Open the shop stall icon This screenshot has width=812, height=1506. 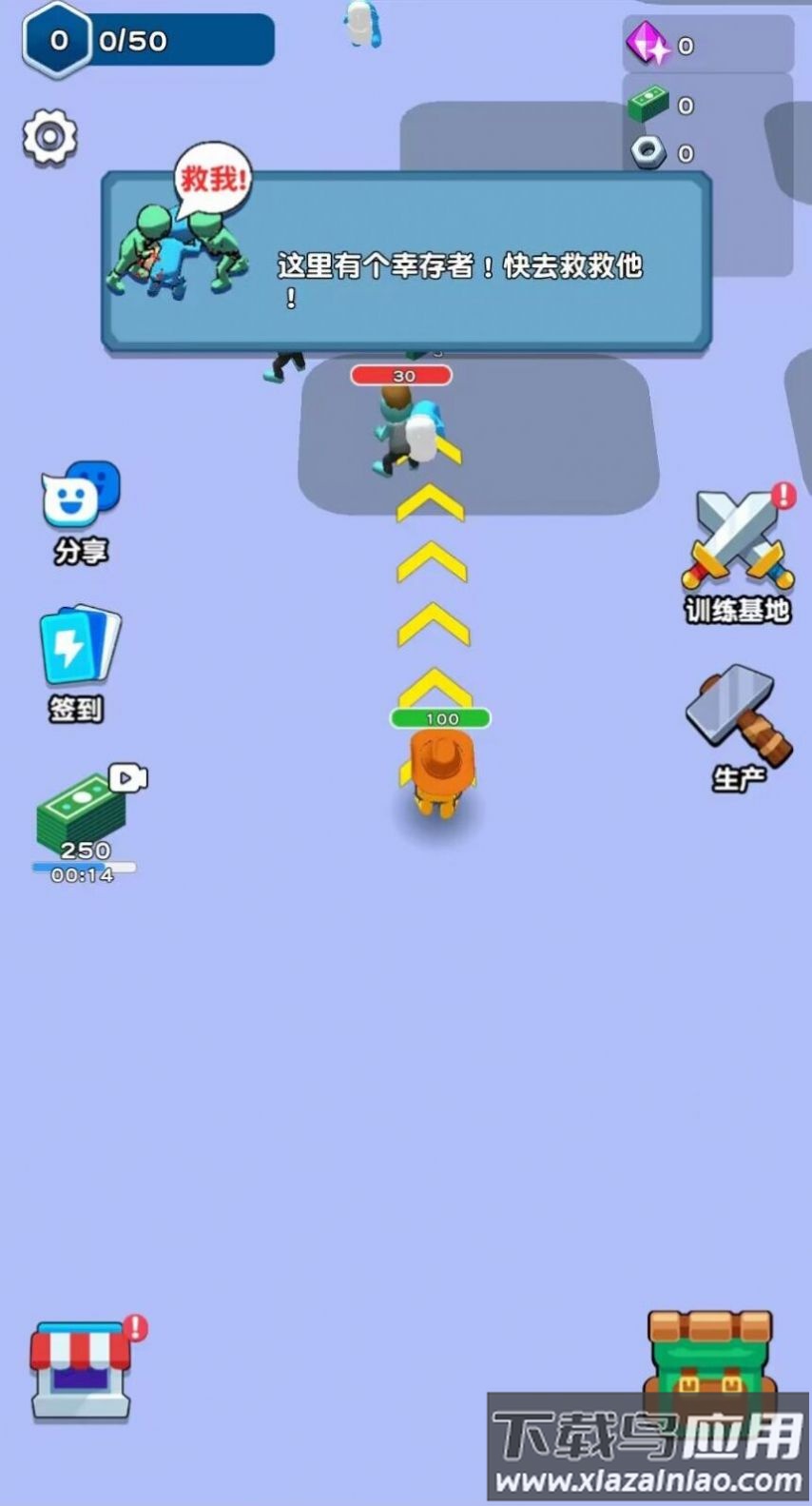[81, 1370]
